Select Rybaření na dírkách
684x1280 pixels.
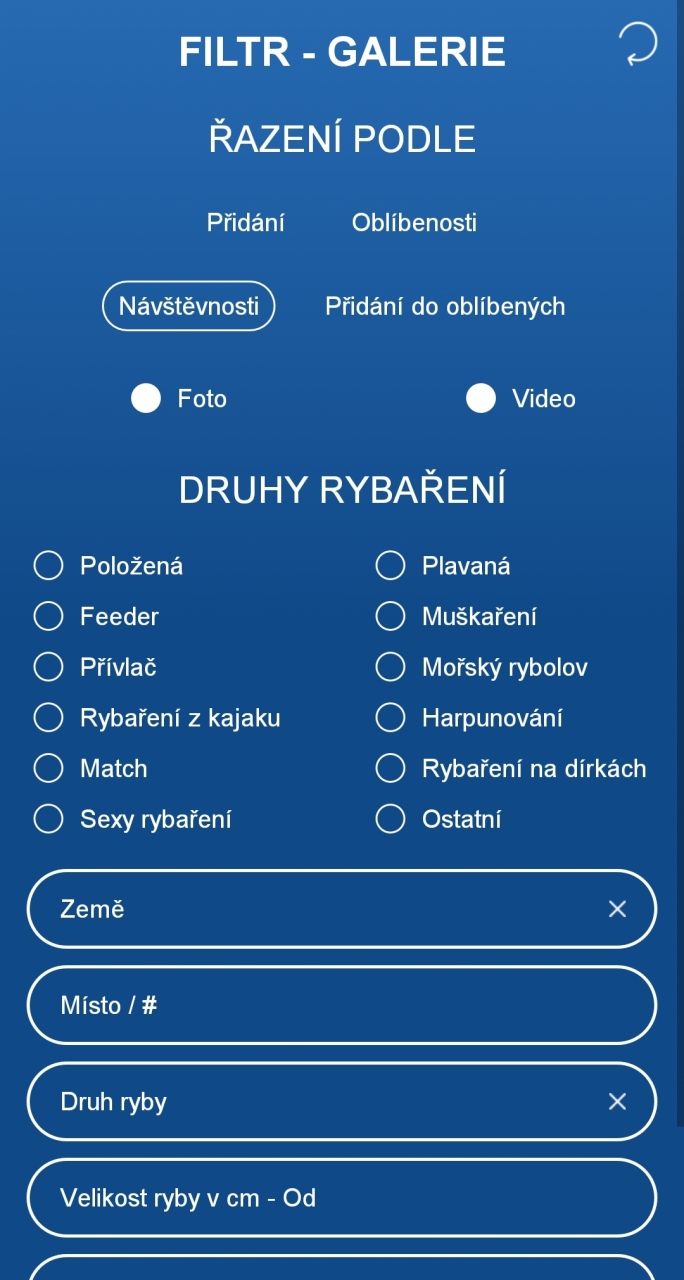390,768
